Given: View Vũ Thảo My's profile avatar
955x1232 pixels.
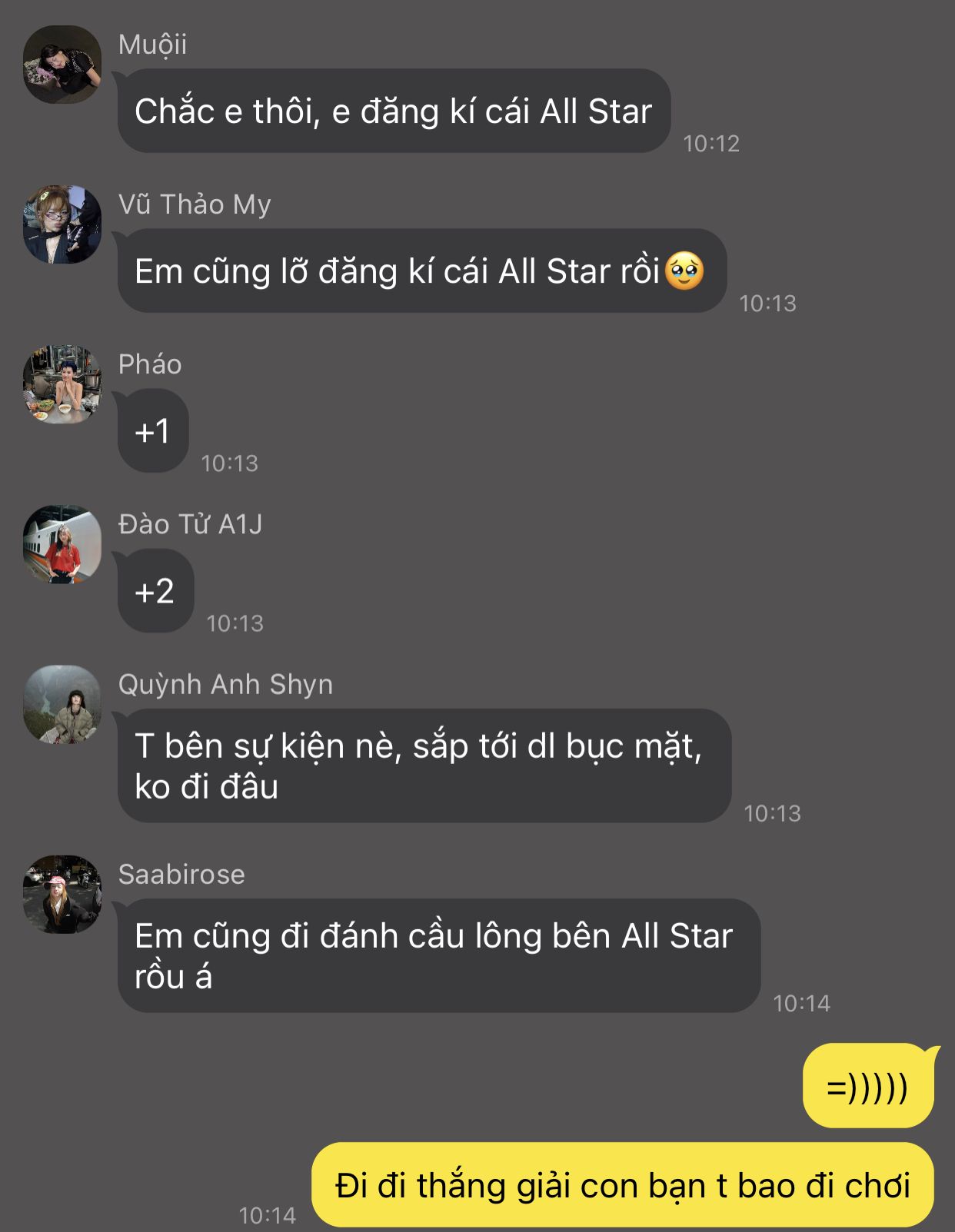Looking at the screenshot, I should 62,224.
